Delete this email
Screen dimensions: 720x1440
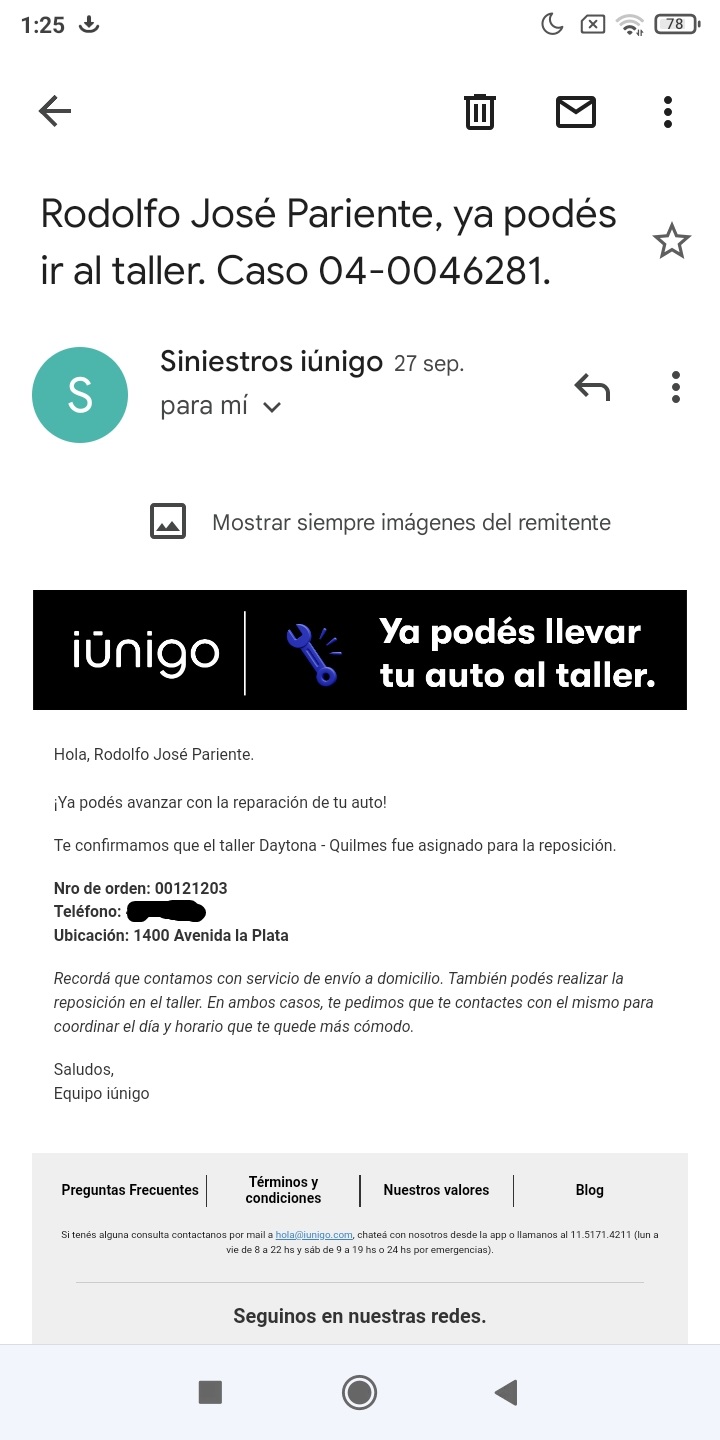(480, 111)
